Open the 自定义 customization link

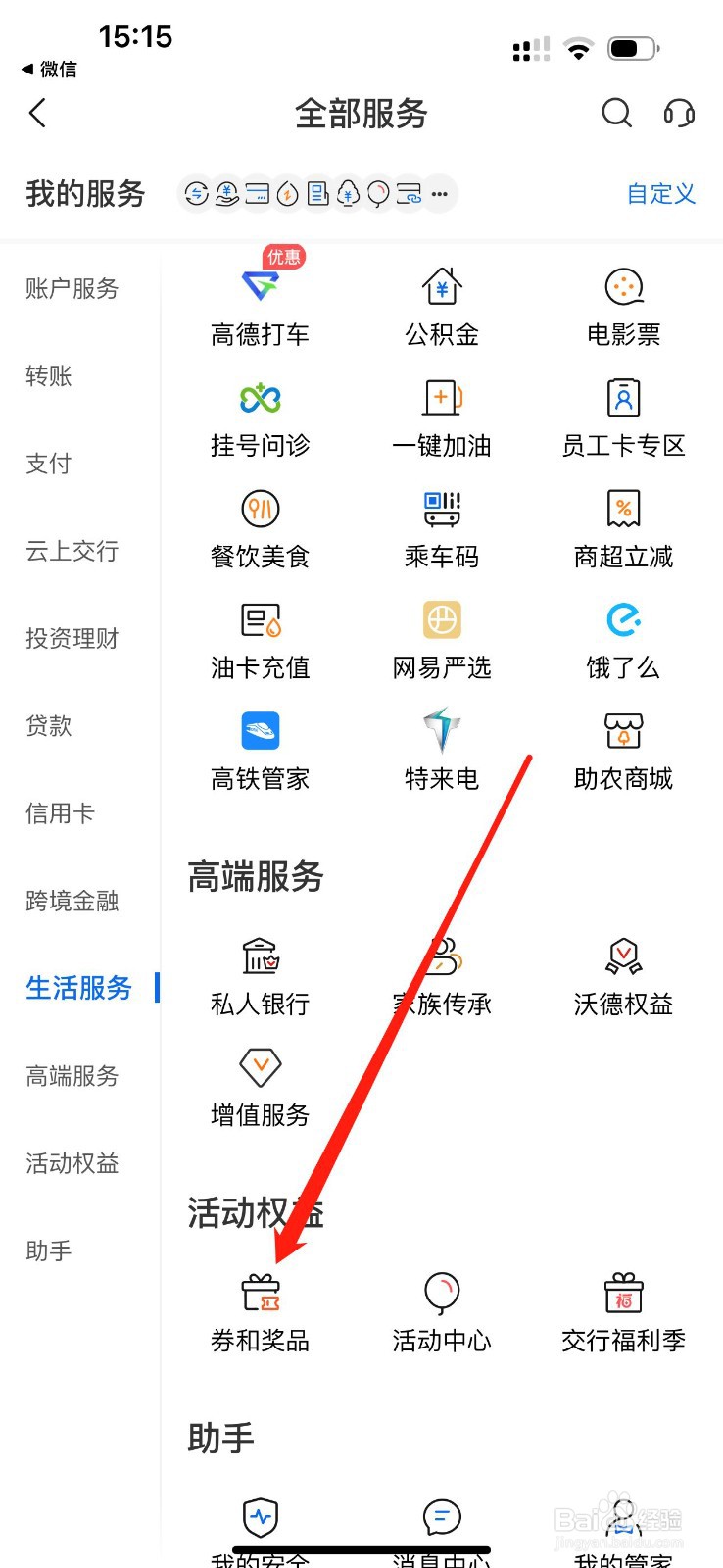point(659,194)
